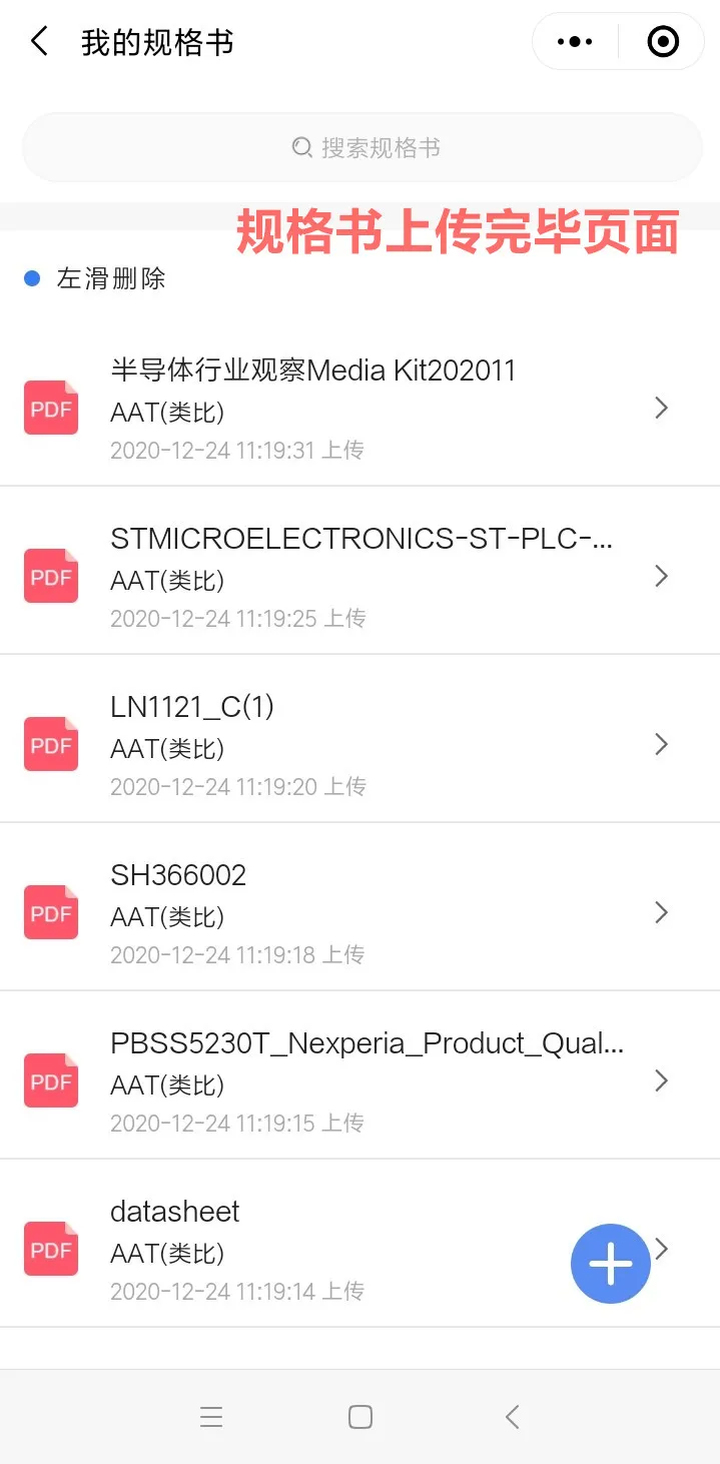Screen dimensions: 720x1464
Task: Go back from 我的规格书 page
Action: [40, 42]
